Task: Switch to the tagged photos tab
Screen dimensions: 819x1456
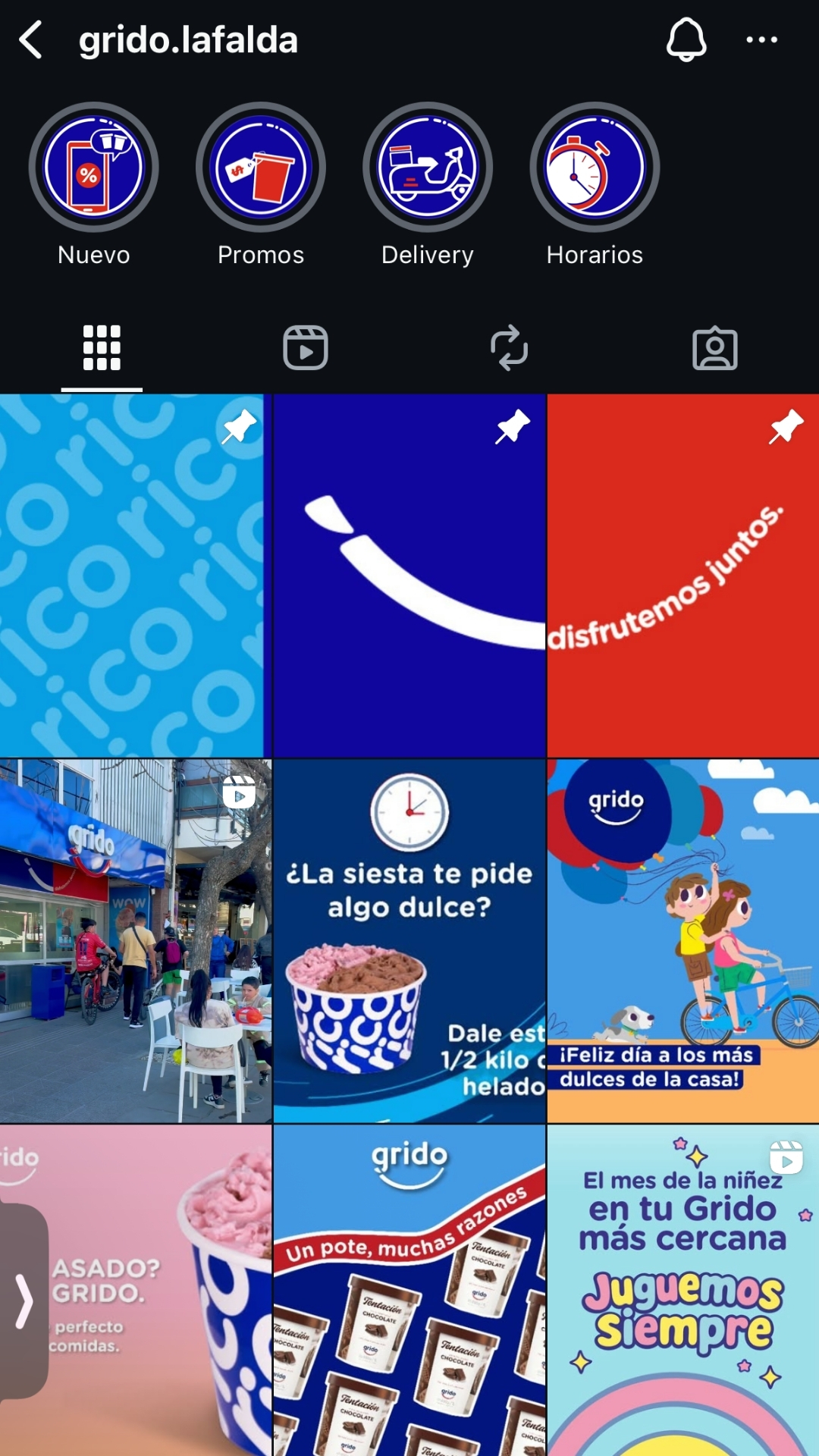Action: pos(714,348)
